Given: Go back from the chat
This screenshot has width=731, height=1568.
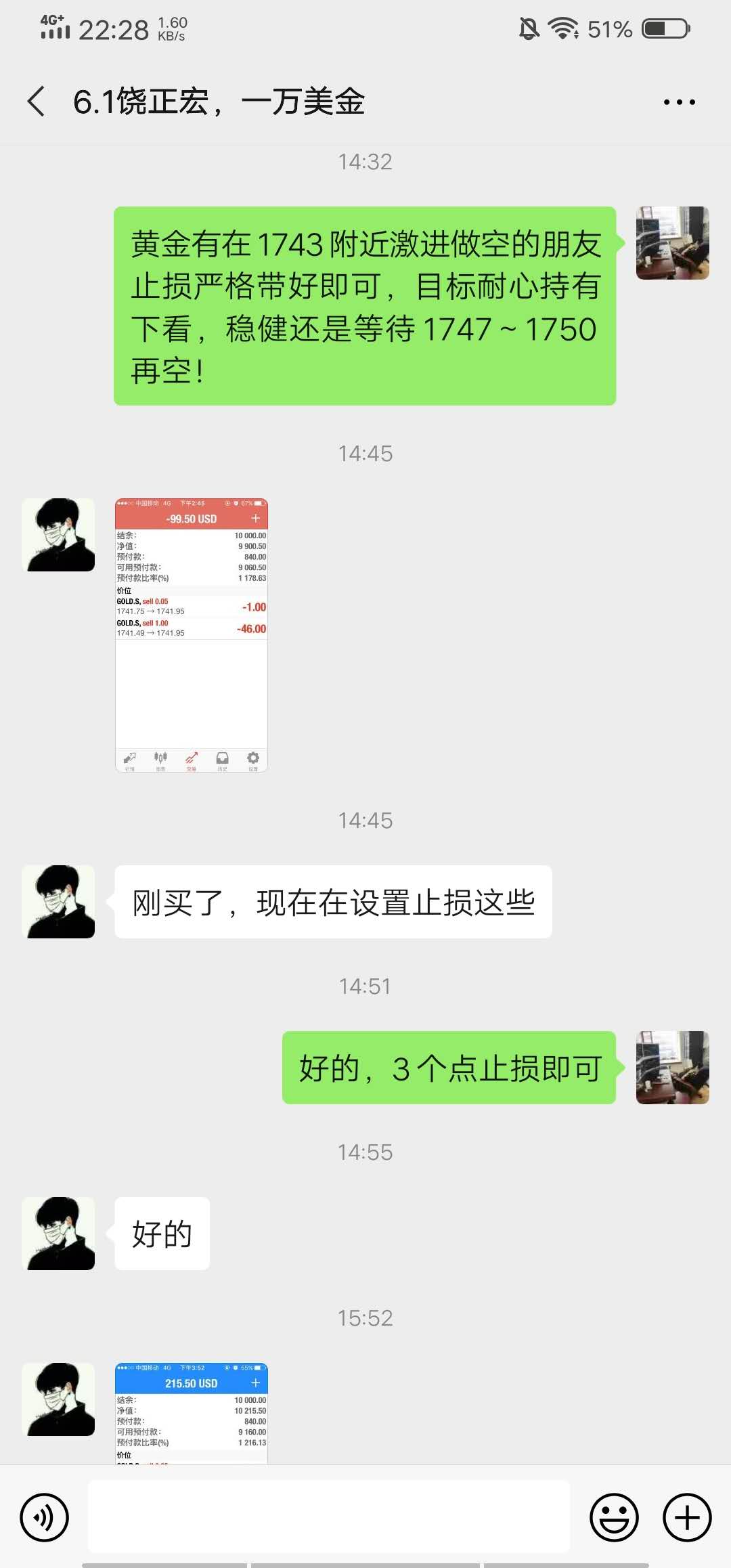Looking at the screenshot, I should [x=37, y=102].
